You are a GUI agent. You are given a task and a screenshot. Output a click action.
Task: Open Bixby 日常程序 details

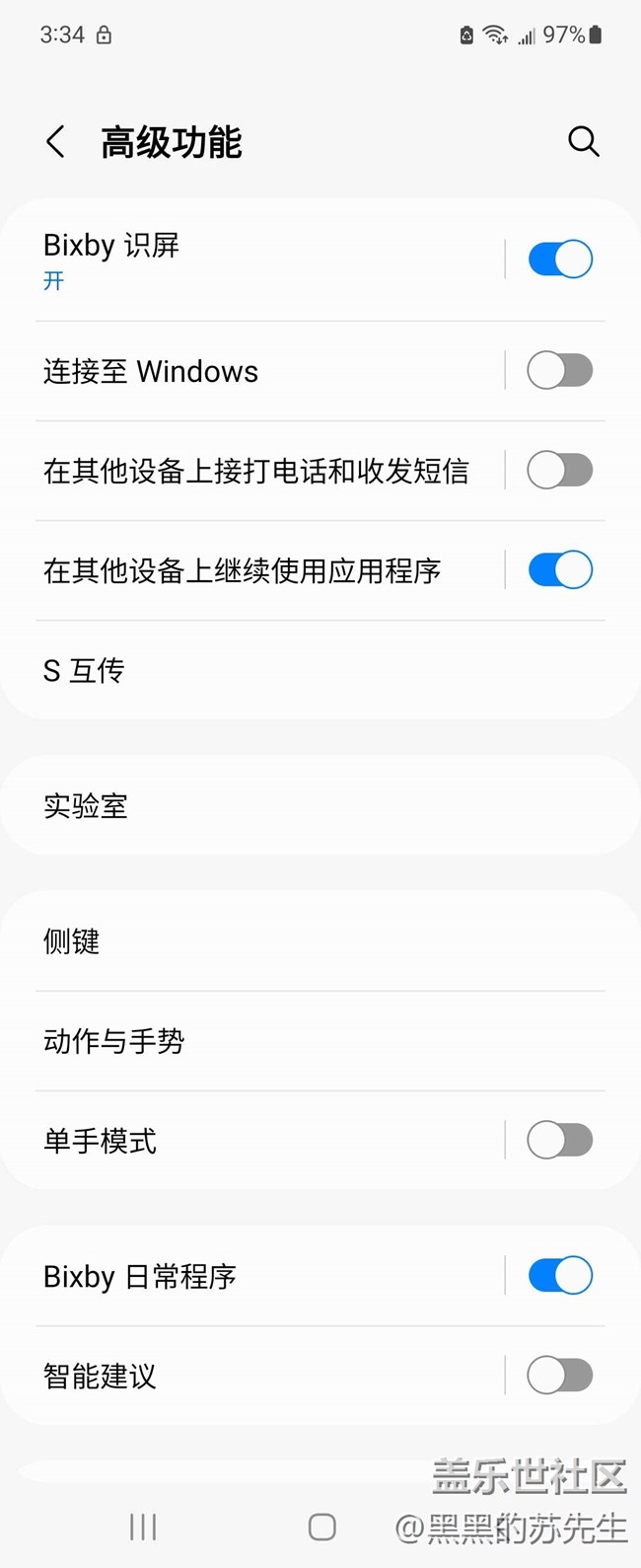tap(266, 1276)
